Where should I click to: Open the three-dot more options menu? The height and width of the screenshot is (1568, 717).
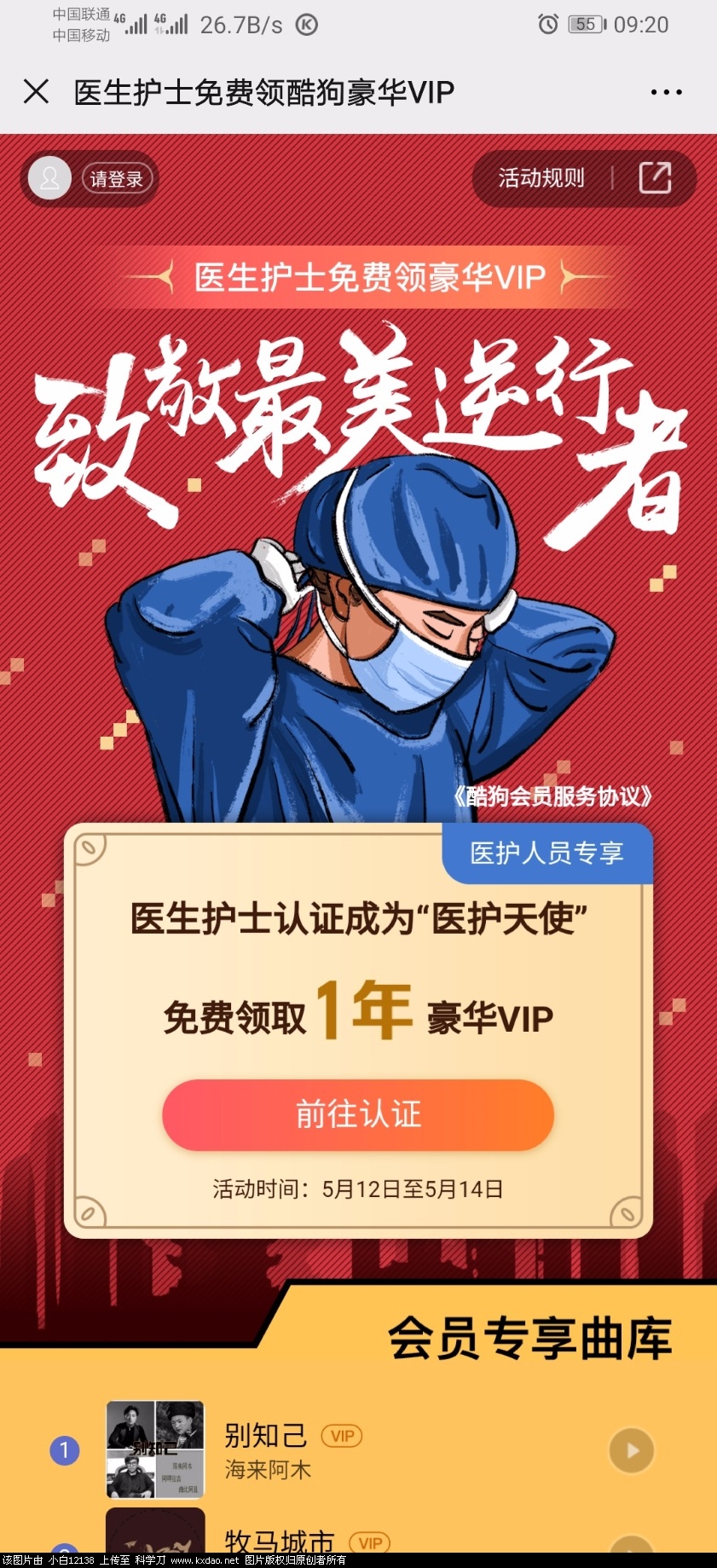(x=665, y=91)
